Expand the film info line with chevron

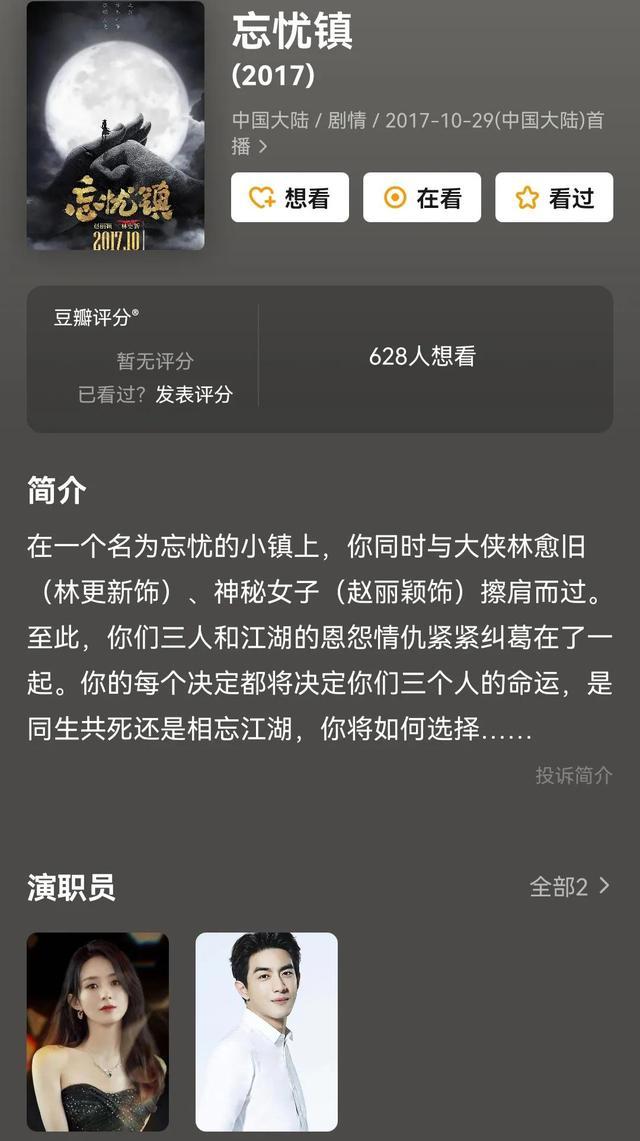coord(263,146)
